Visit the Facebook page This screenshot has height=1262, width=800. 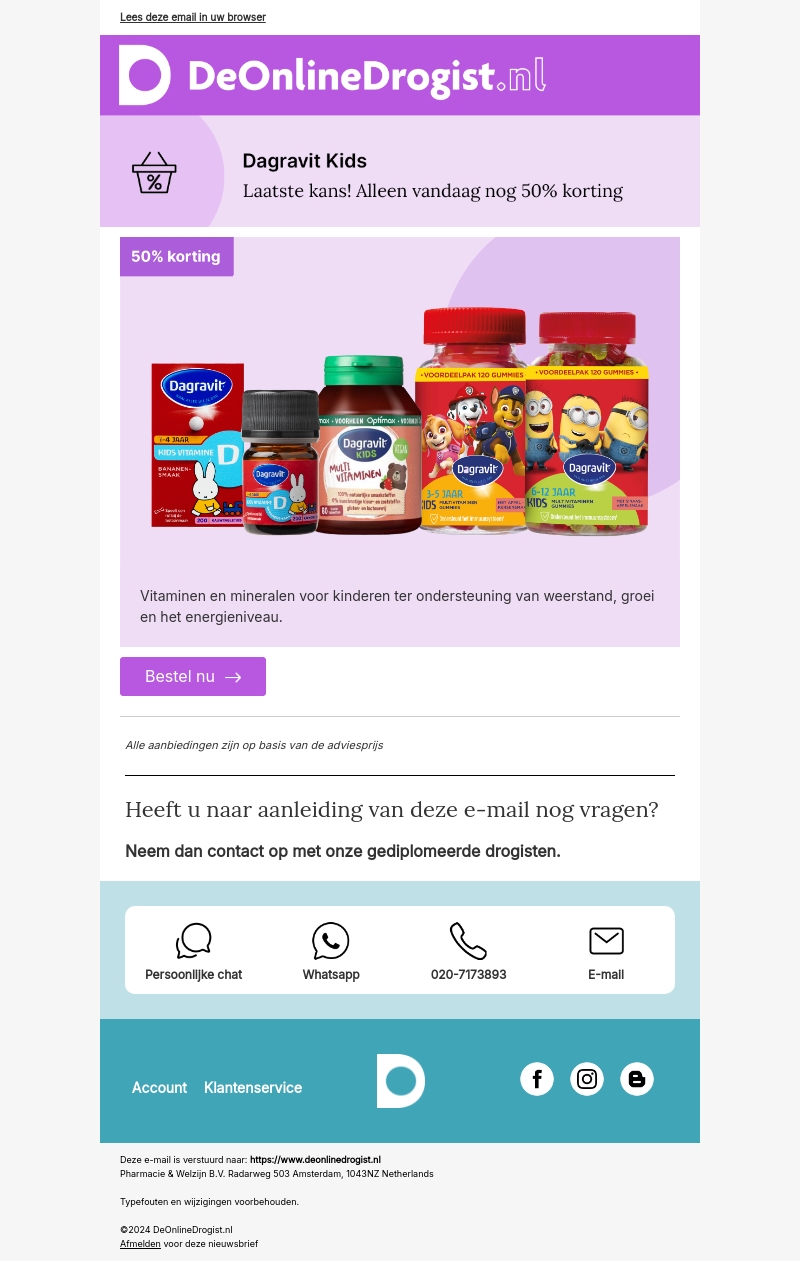(x=537, y=1079)
